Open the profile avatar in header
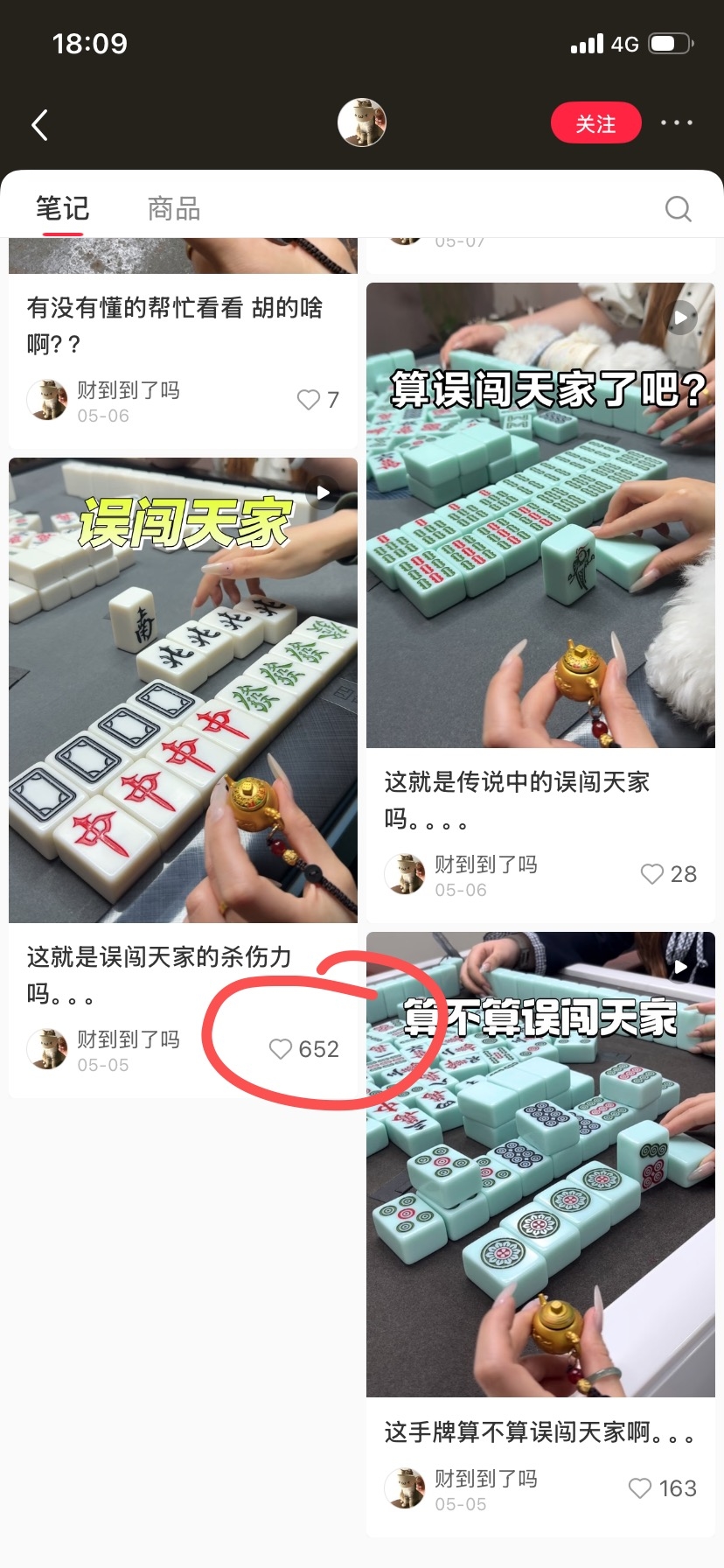 click(362, 122)
